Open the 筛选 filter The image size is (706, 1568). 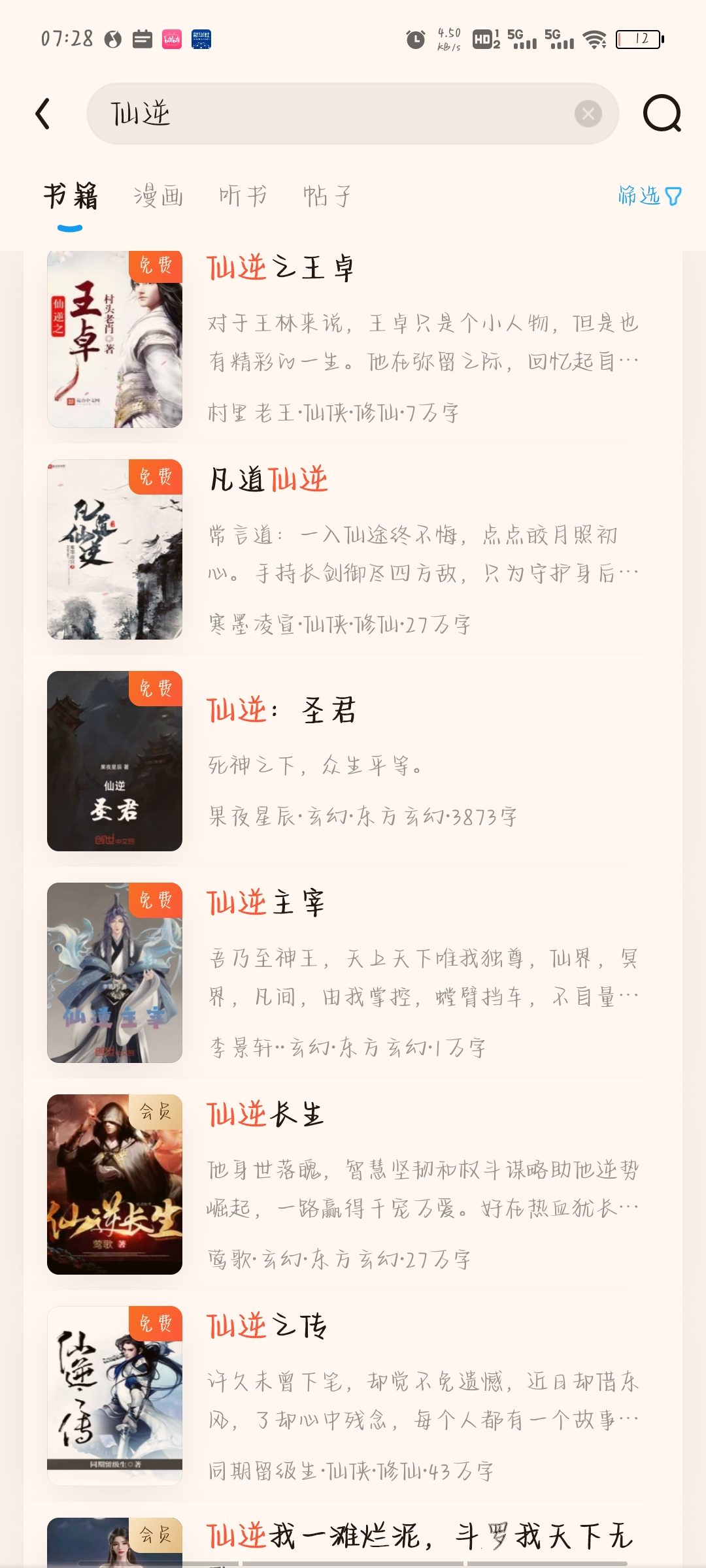point(650,195)
